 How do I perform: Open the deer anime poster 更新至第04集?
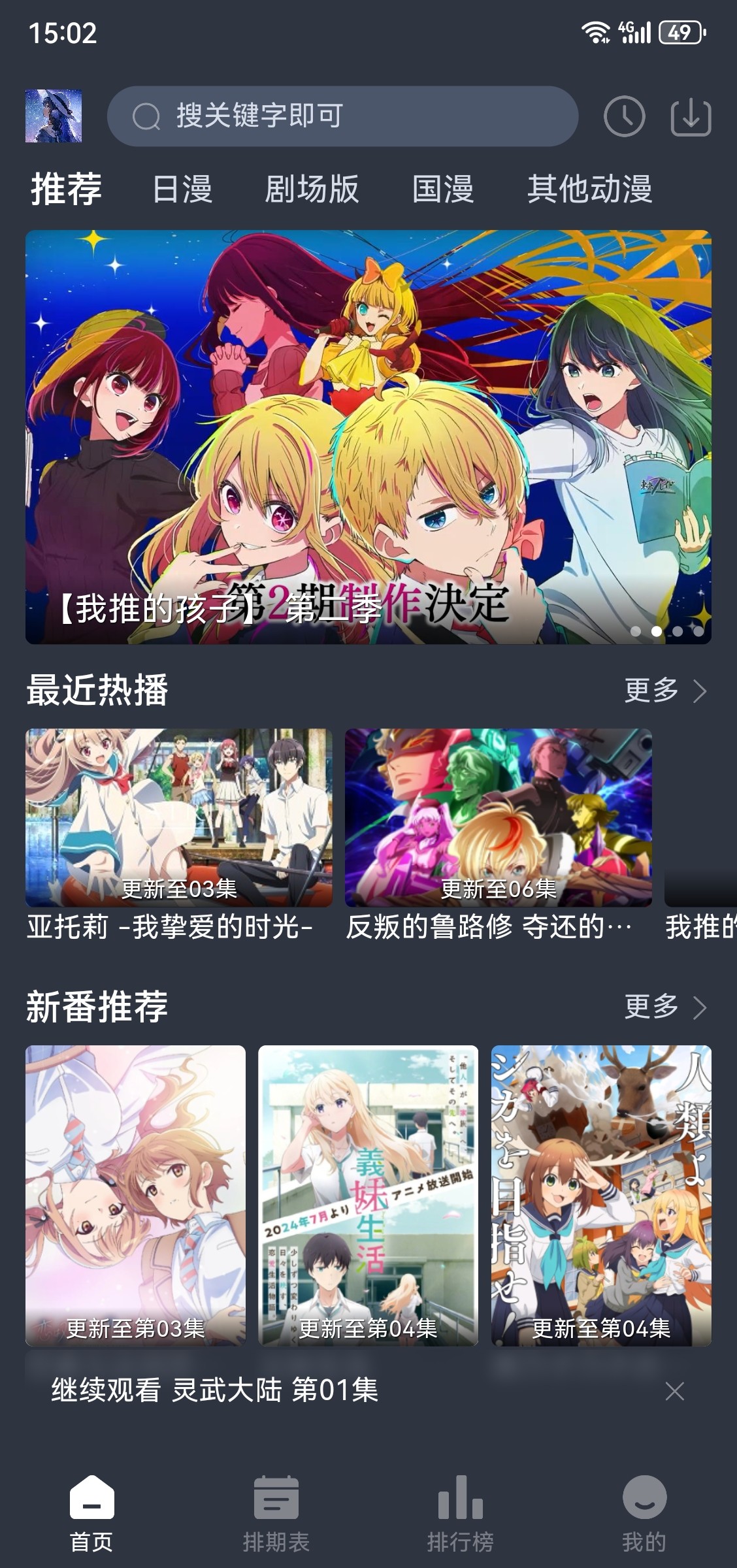600,1195
